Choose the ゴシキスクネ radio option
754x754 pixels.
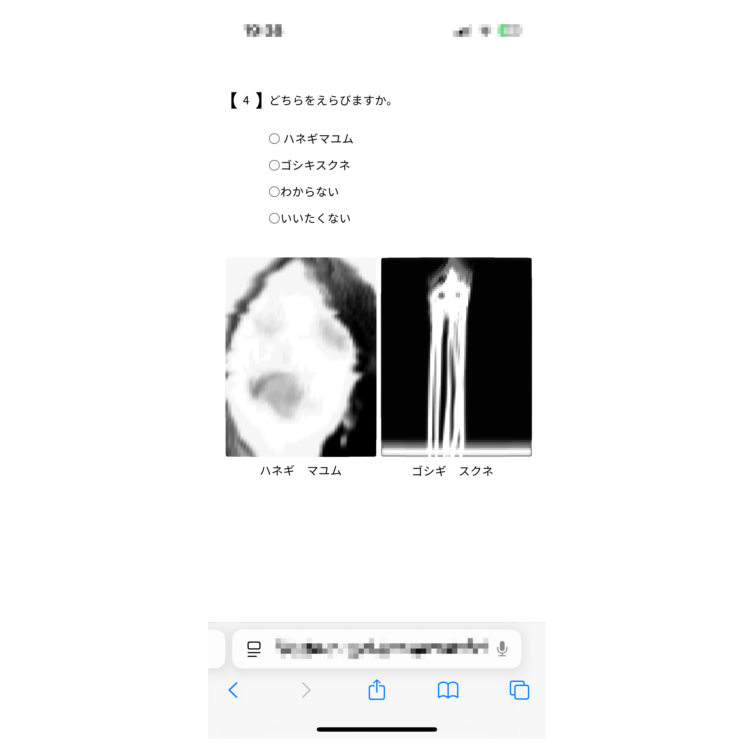point(274,165)
